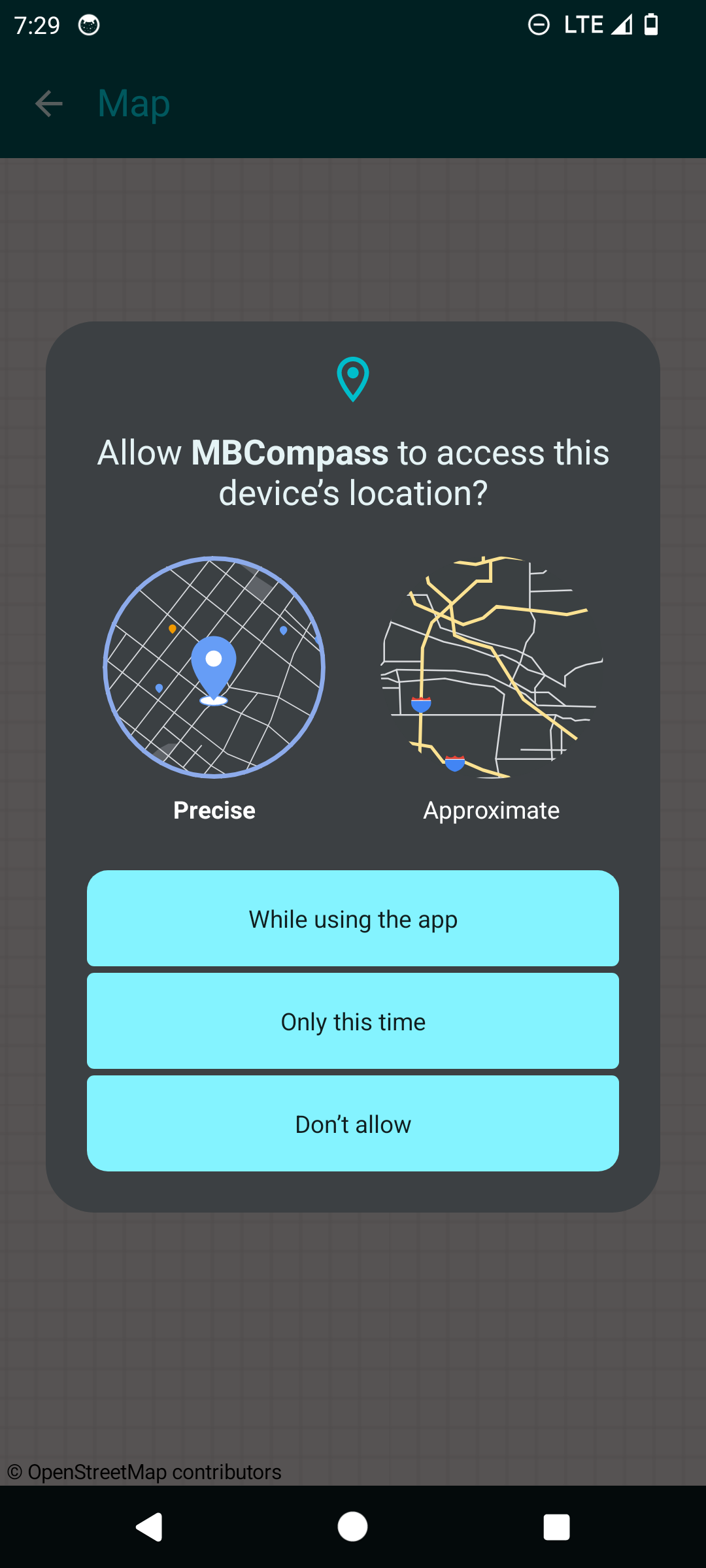Image resolution: width=706 pixels, height=1568 pixels.
Task: Deny location with Don't allow
Action: [353, 1124]
